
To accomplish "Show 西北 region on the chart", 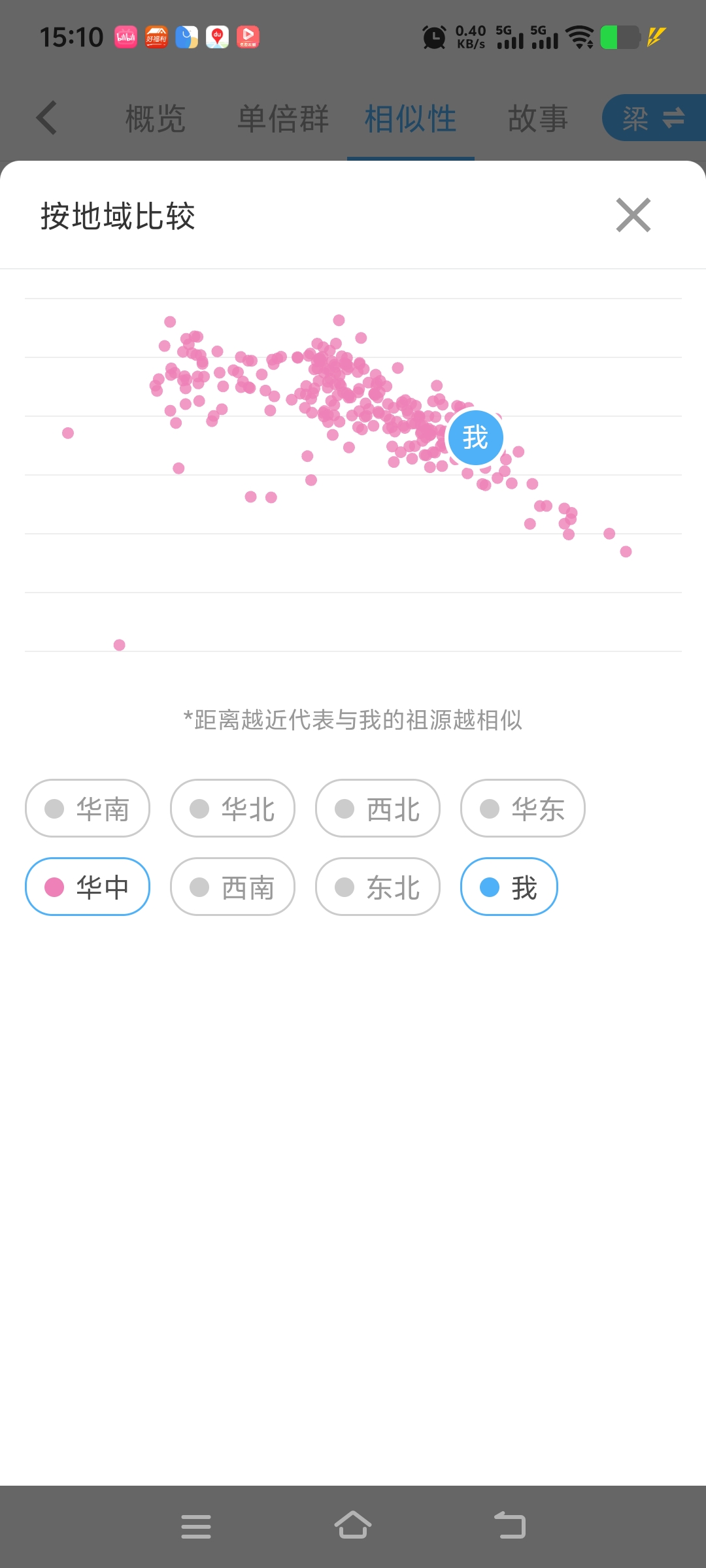I will point(378,808).
